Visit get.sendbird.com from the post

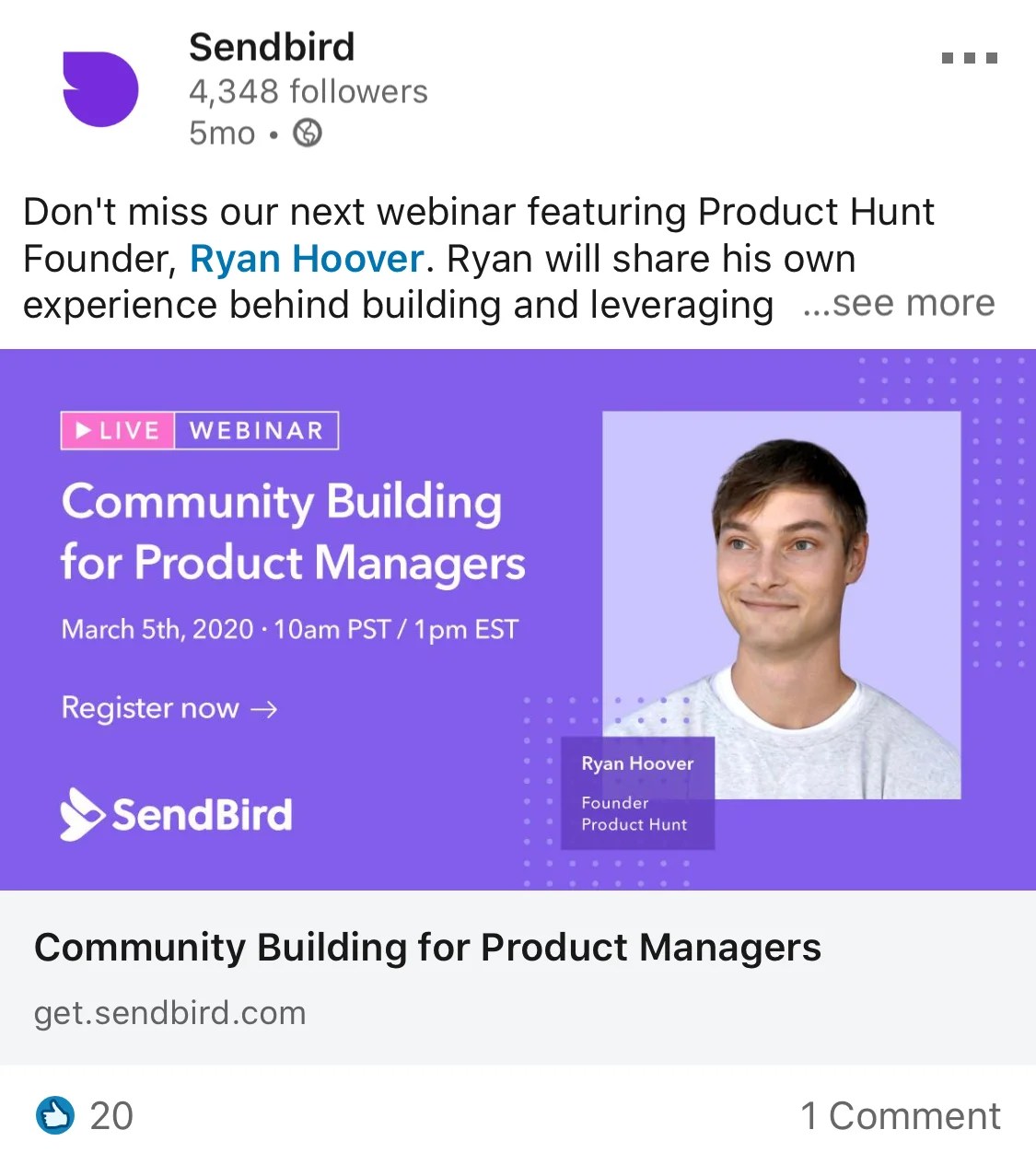click(x=169, y=1012)
